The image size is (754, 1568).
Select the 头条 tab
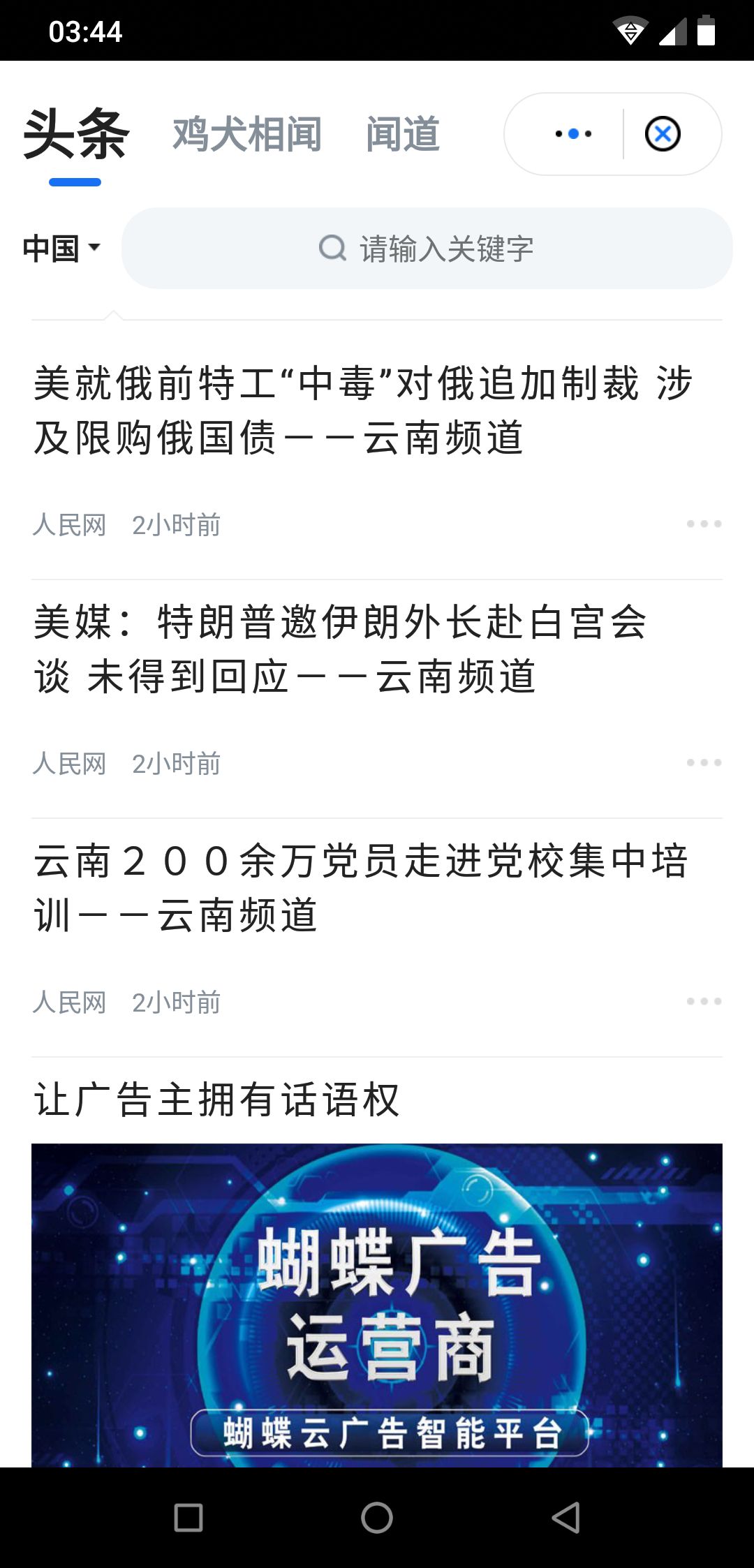pos(75,134)
